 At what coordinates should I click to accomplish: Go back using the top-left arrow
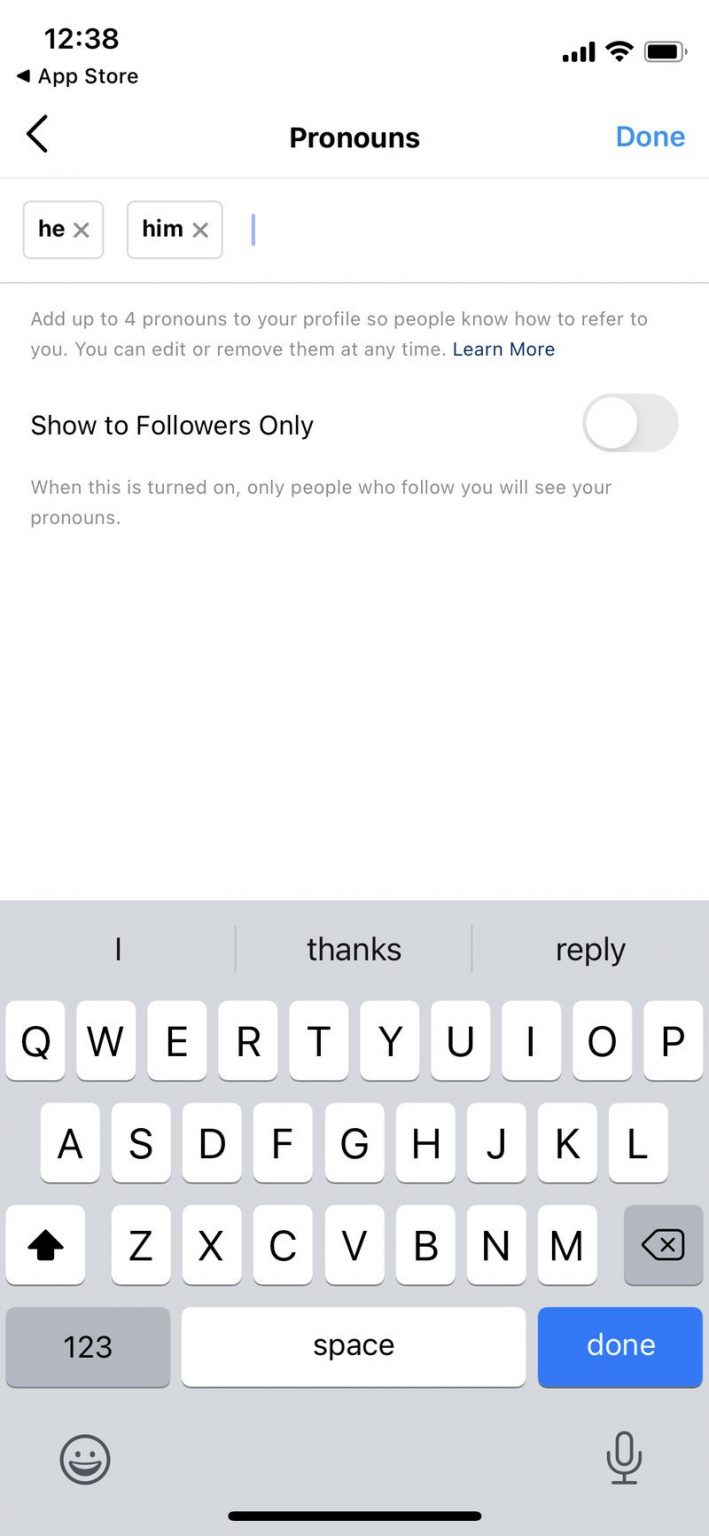pyautogui.click(x=37, y=134)
